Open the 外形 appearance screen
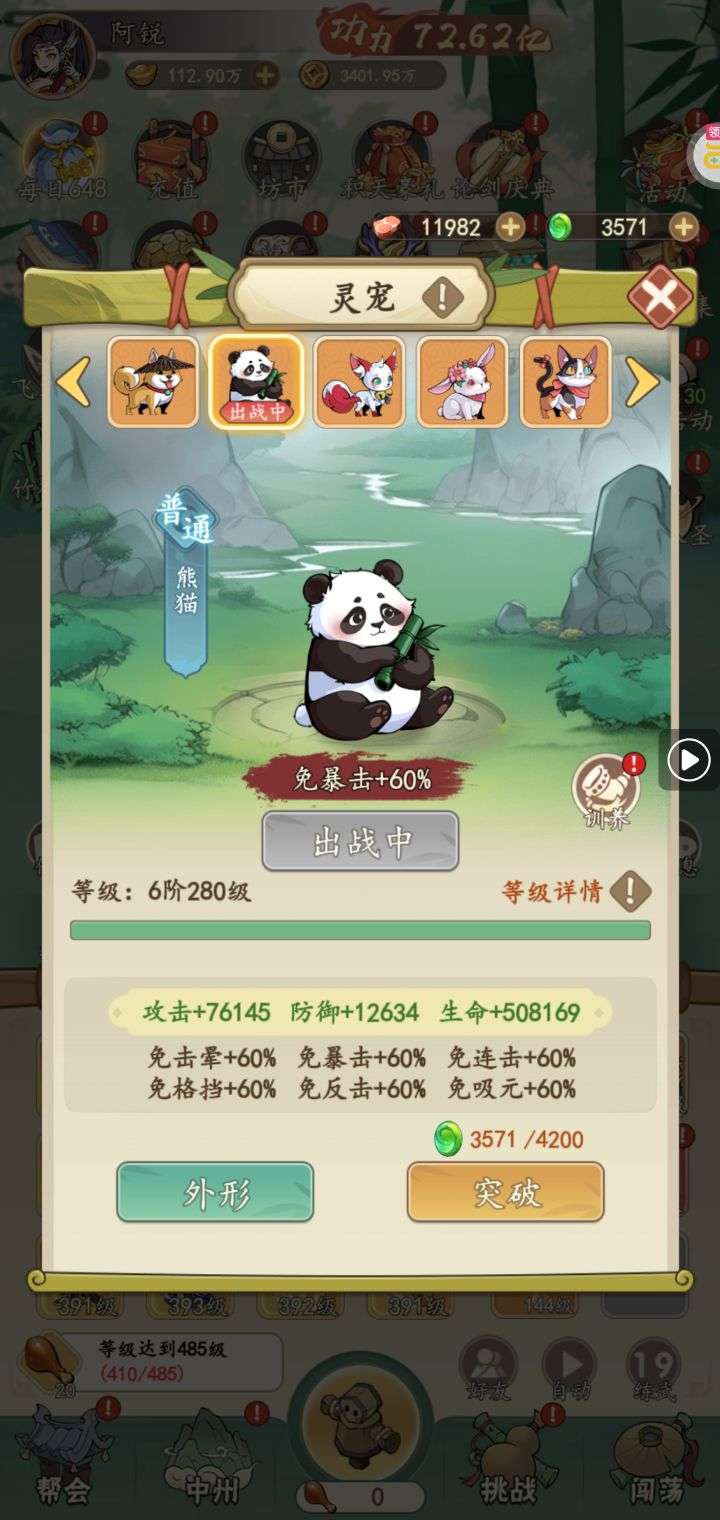 (215, 1192)
